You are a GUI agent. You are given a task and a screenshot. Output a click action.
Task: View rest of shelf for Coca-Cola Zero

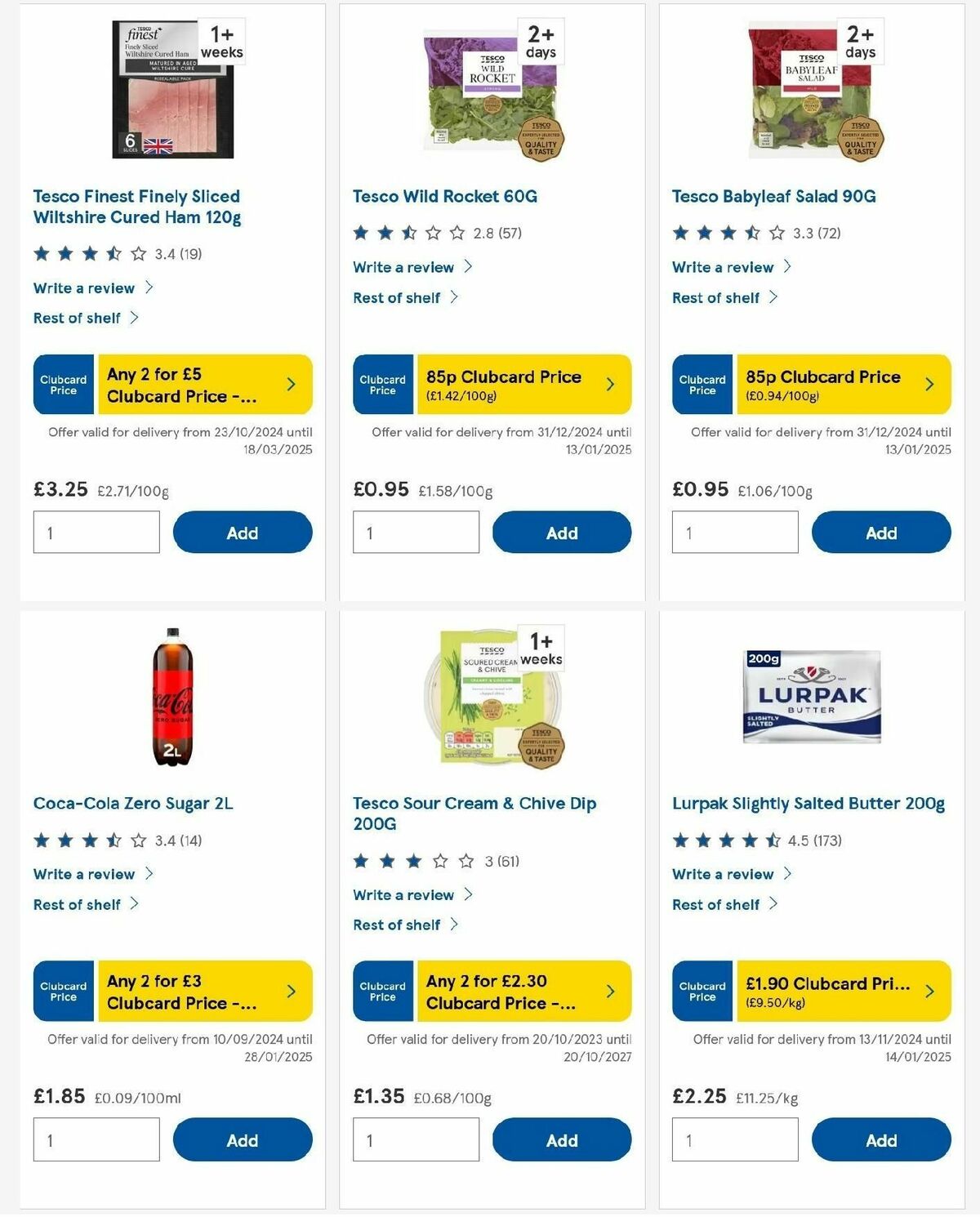[78, 905]
